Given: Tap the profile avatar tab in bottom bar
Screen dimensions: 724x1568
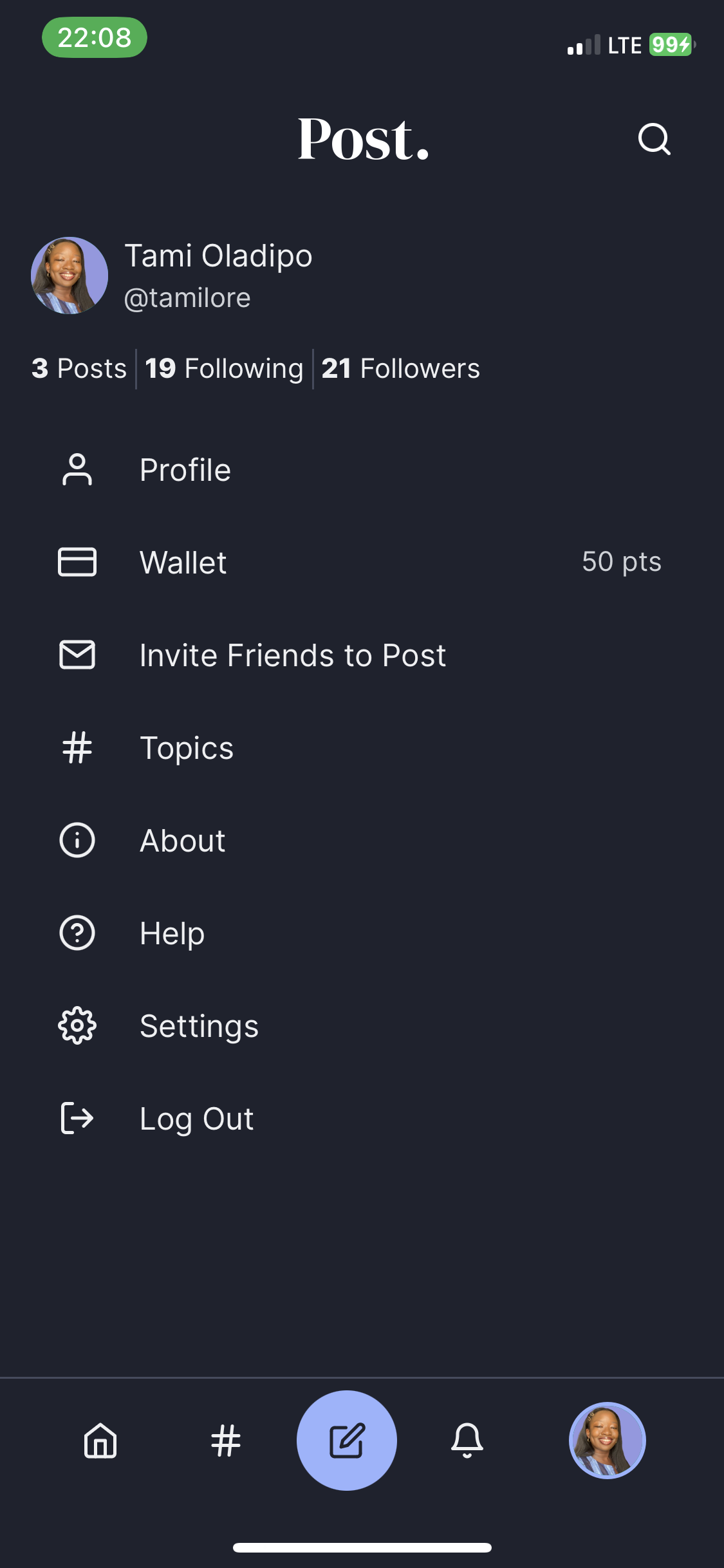Looking at the screenshot, I should tap(607, 1441).
